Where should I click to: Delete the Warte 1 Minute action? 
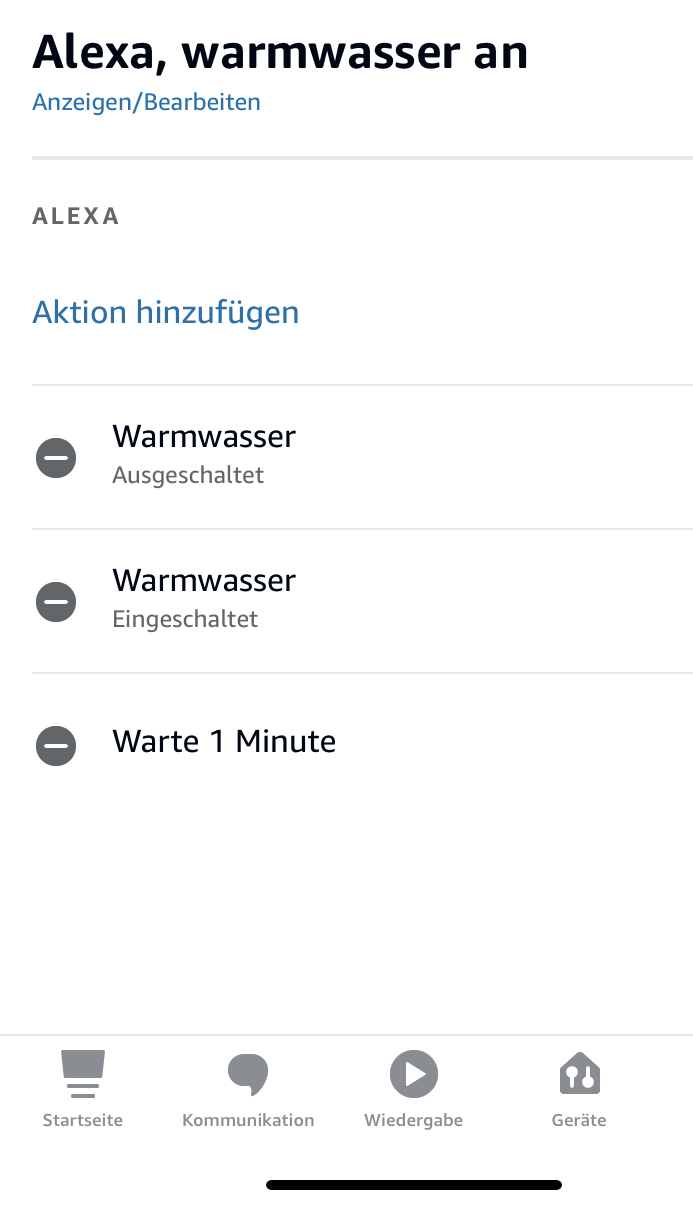coord(56,746)
